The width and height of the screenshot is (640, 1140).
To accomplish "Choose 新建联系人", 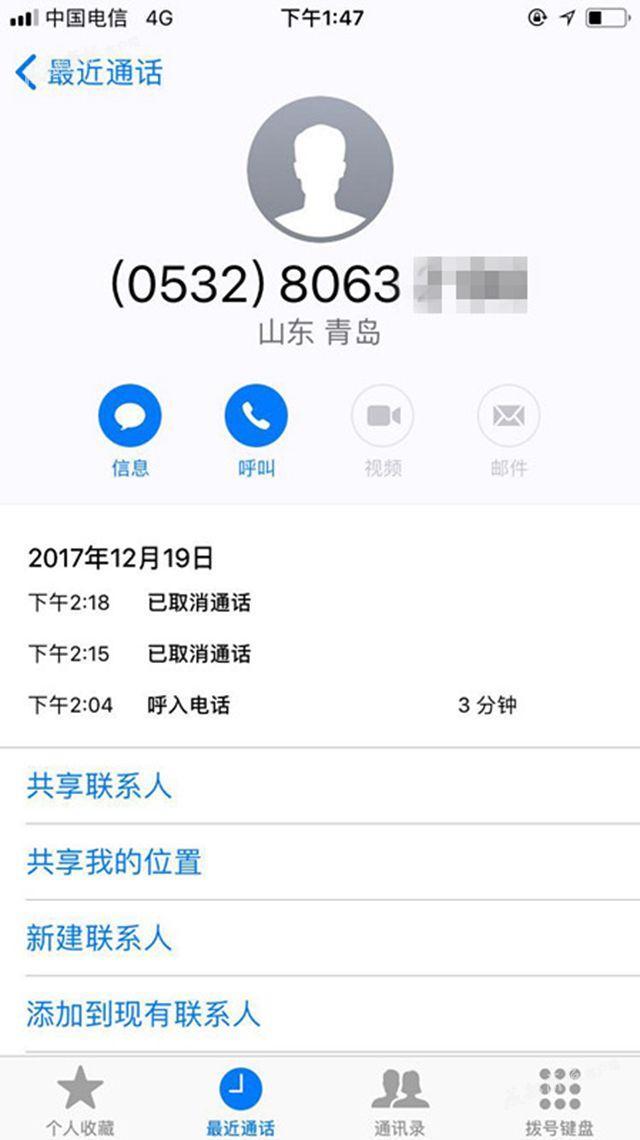I will [320, 938].
